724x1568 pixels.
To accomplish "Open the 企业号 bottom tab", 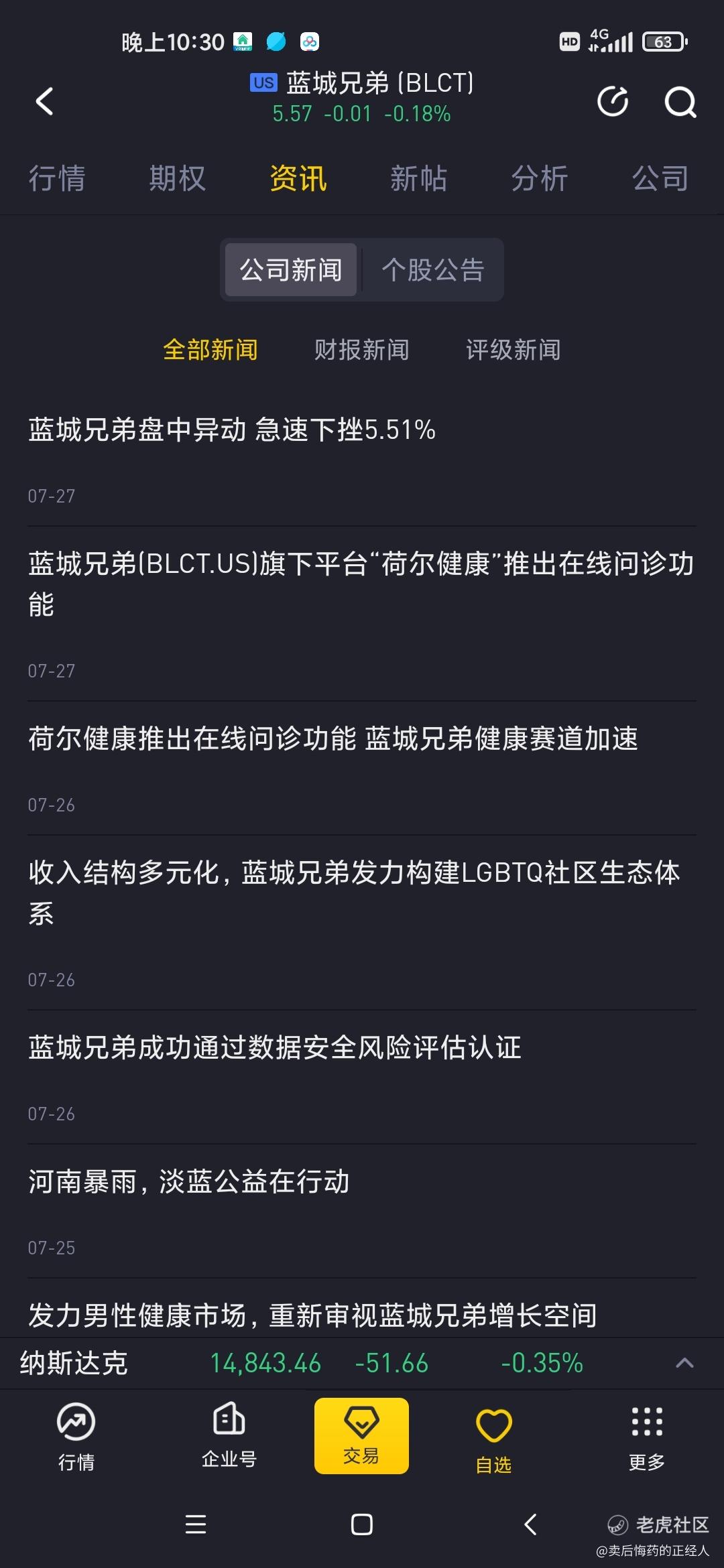I will pyautogui.click(x=229, y=1435).
